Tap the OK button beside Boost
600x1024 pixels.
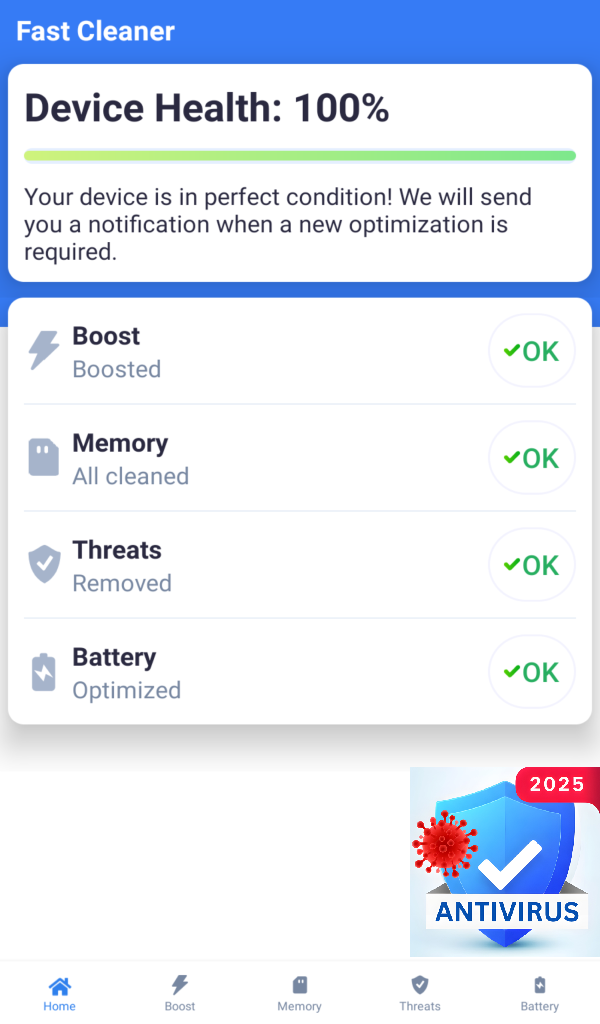click(x=531, y=351)
